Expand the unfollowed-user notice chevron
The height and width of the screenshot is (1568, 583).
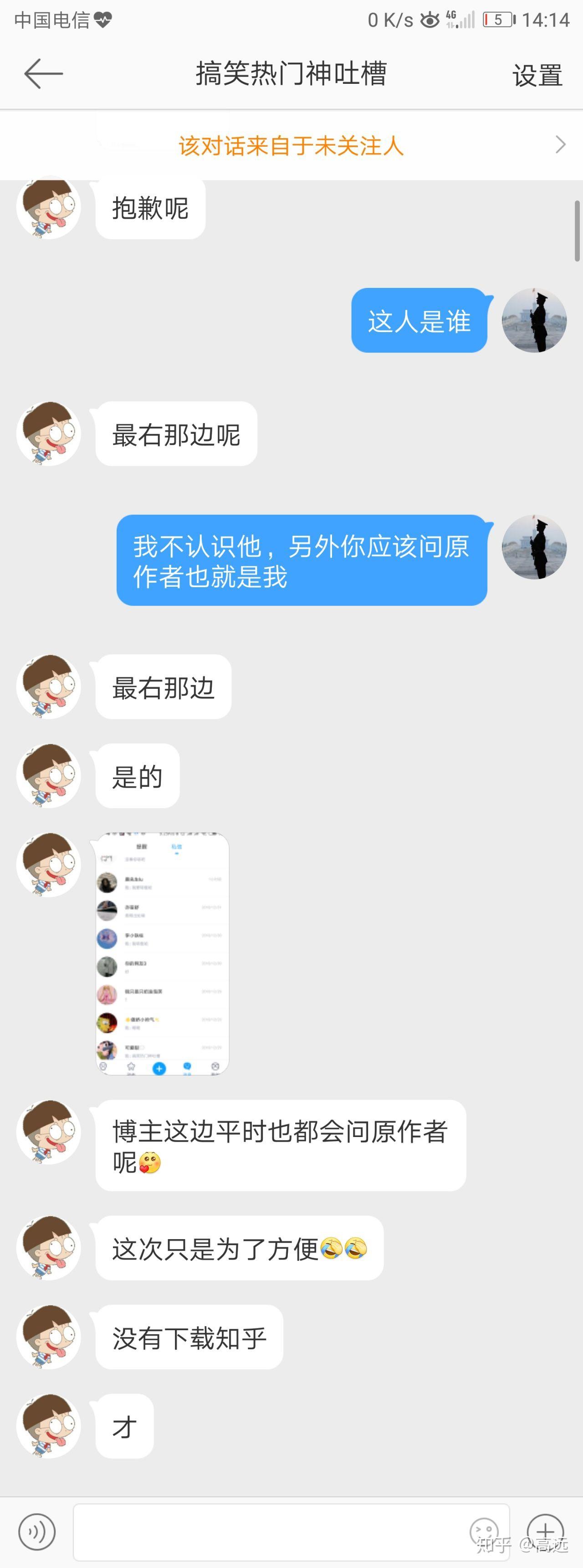[x=561, y=144]
